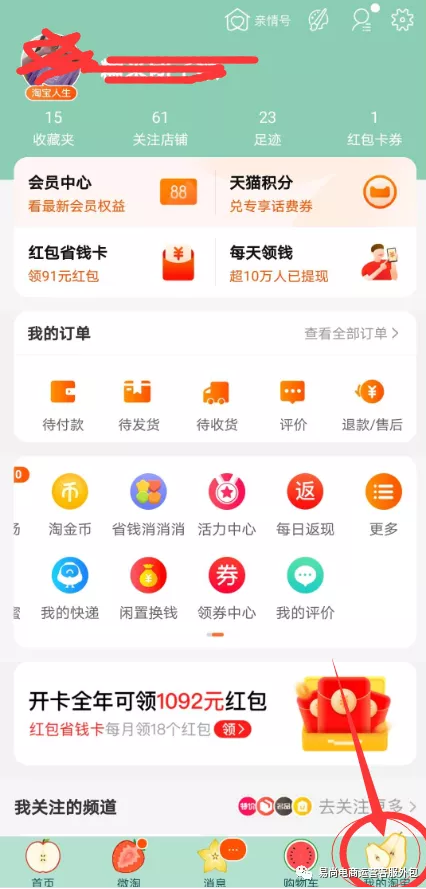This screenshot has height=889, width=426.
Task: Open the theme skin palette icon
Action: coord(319,20)
